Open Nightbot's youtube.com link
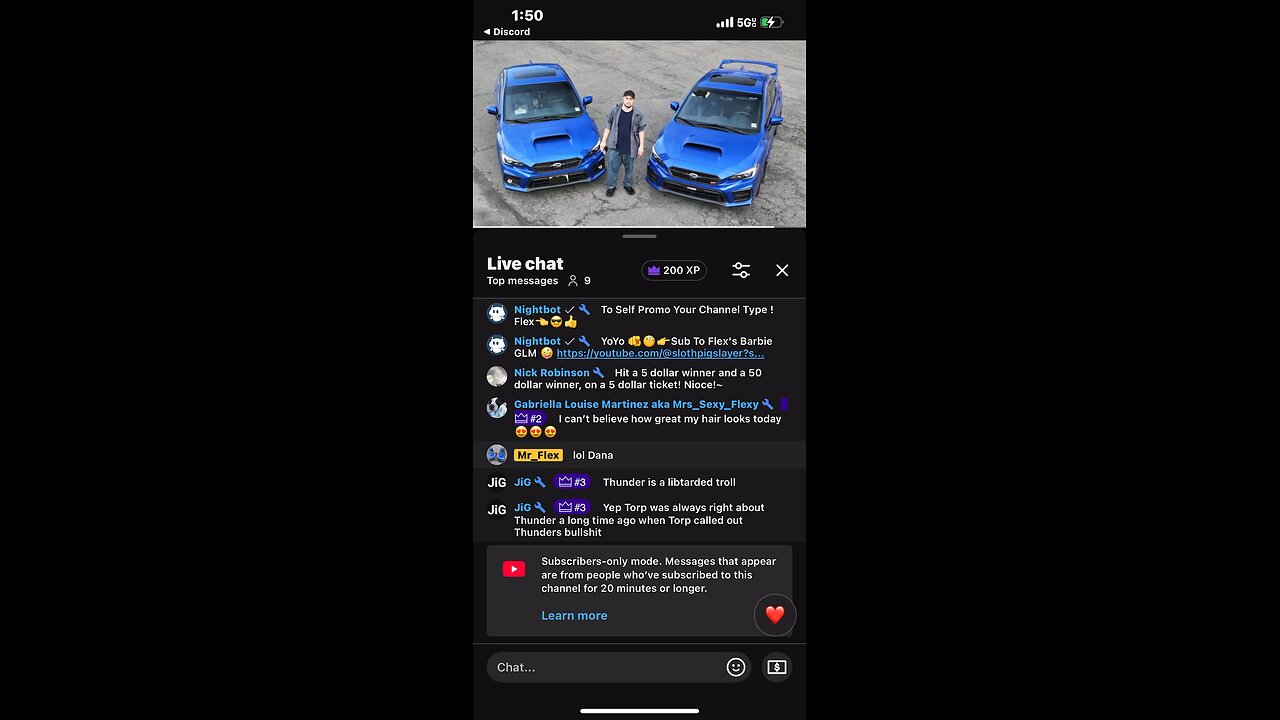The width and height of the screenshot is (1280, 720). tap(660, 354)
